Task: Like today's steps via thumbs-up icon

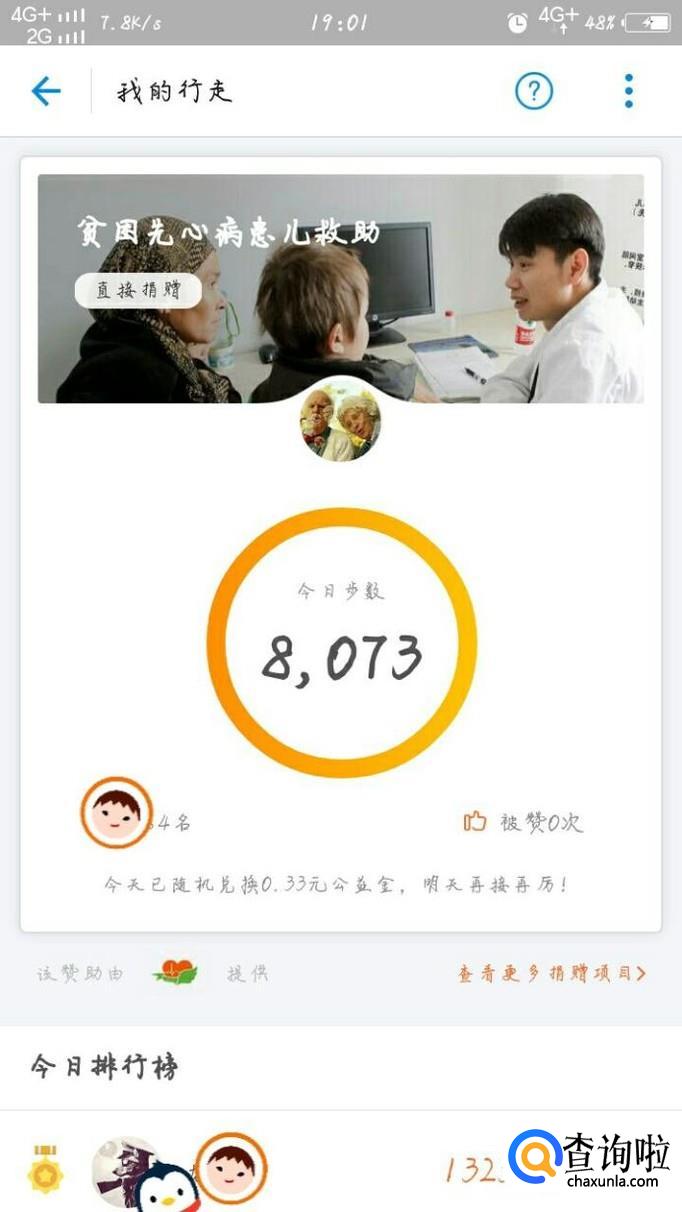Action: (x=474, y=822)
